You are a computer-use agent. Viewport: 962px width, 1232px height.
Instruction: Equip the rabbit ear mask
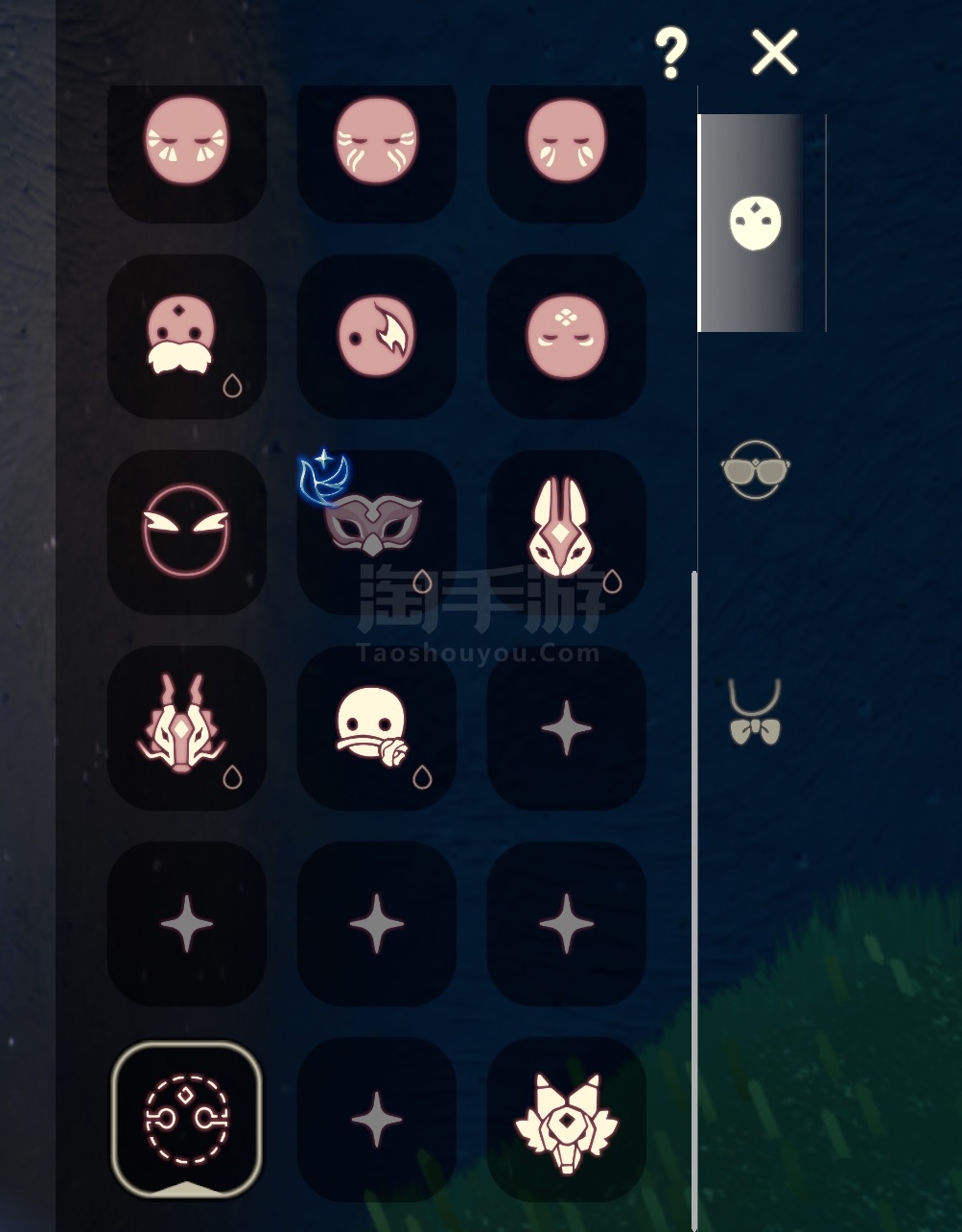tap(565, 531)
